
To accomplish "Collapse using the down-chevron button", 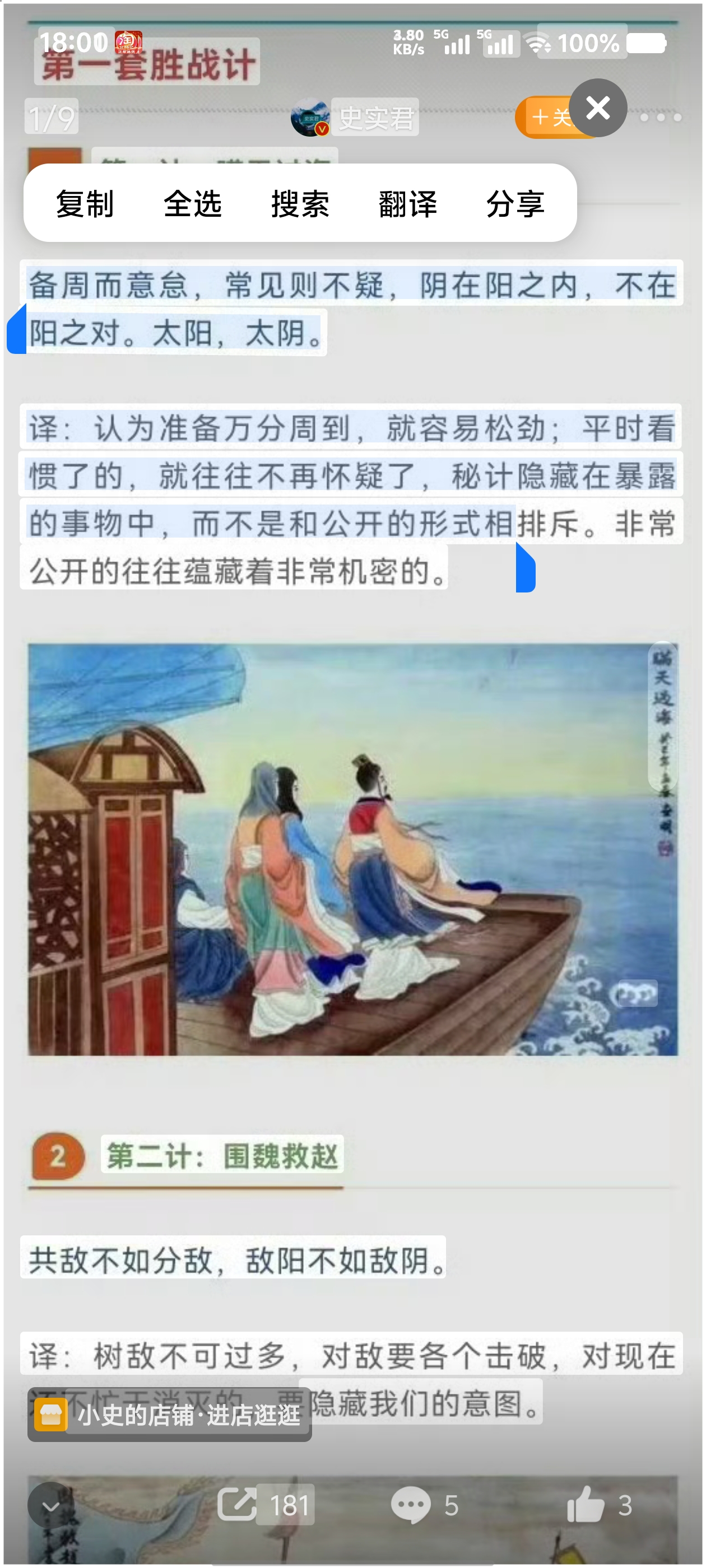I will click(x=50, y=1505).
